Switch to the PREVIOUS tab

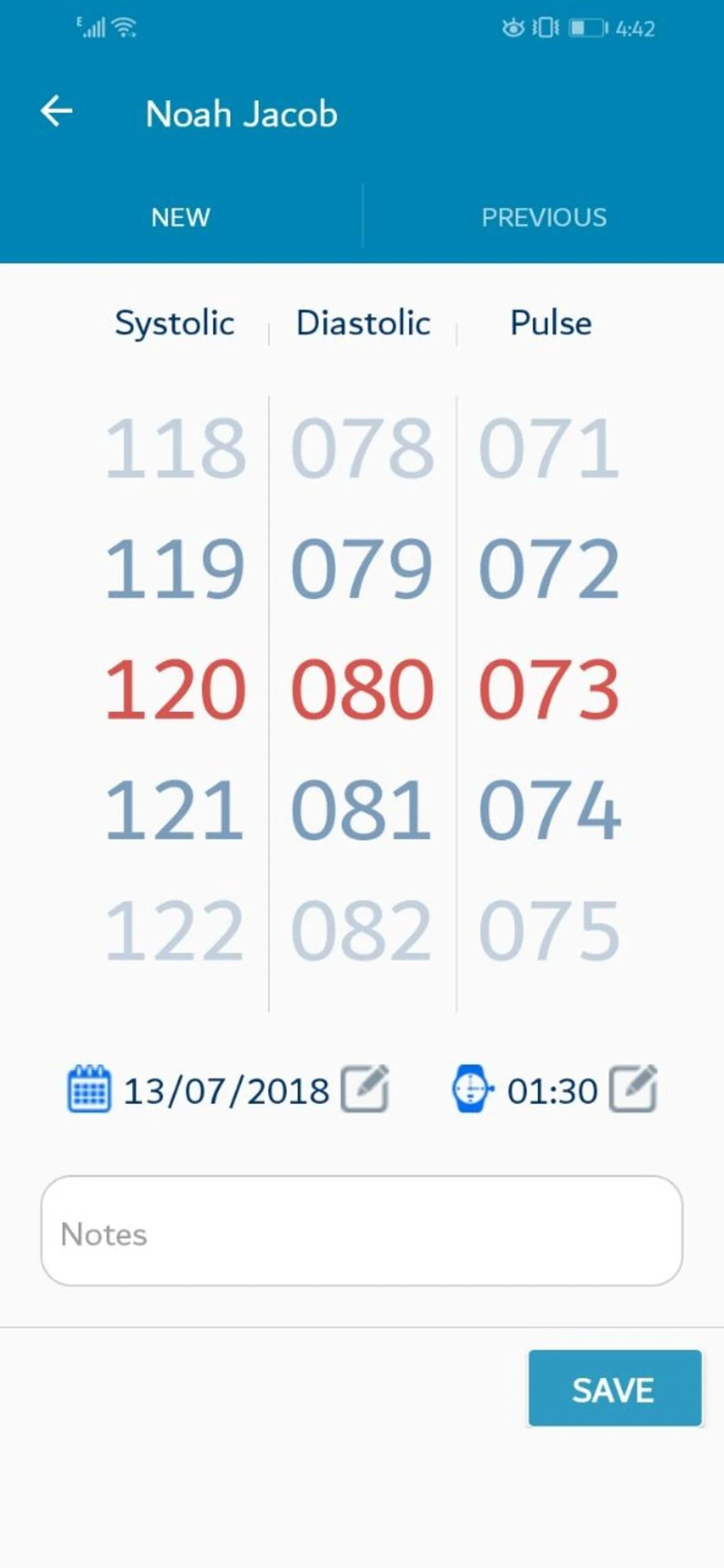tap(544, 217)
